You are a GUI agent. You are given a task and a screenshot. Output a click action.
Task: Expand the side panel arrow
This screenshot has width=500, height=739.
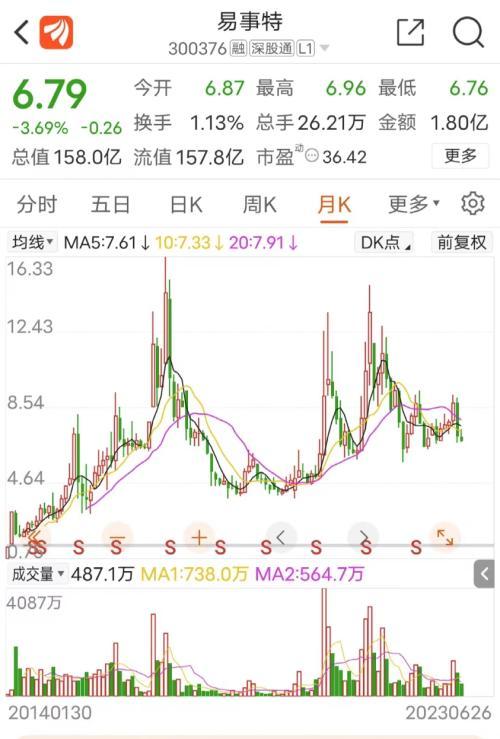coord(484,574)
